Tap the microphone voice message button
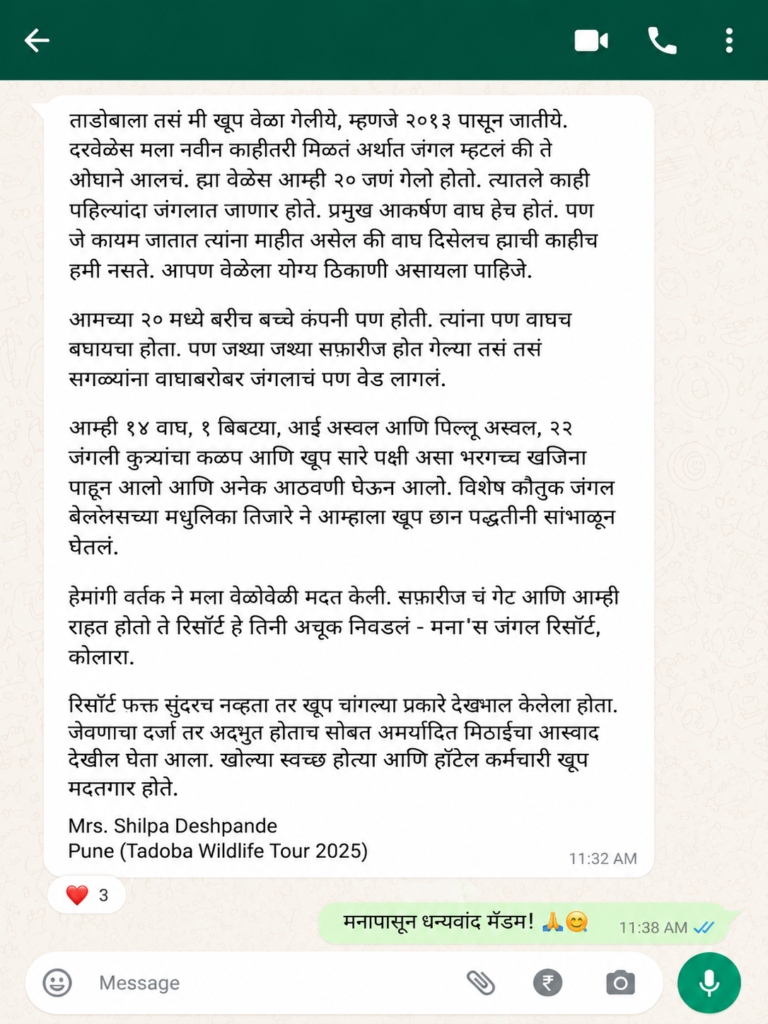Screen dimensions: 768x1024 (709, 982)
